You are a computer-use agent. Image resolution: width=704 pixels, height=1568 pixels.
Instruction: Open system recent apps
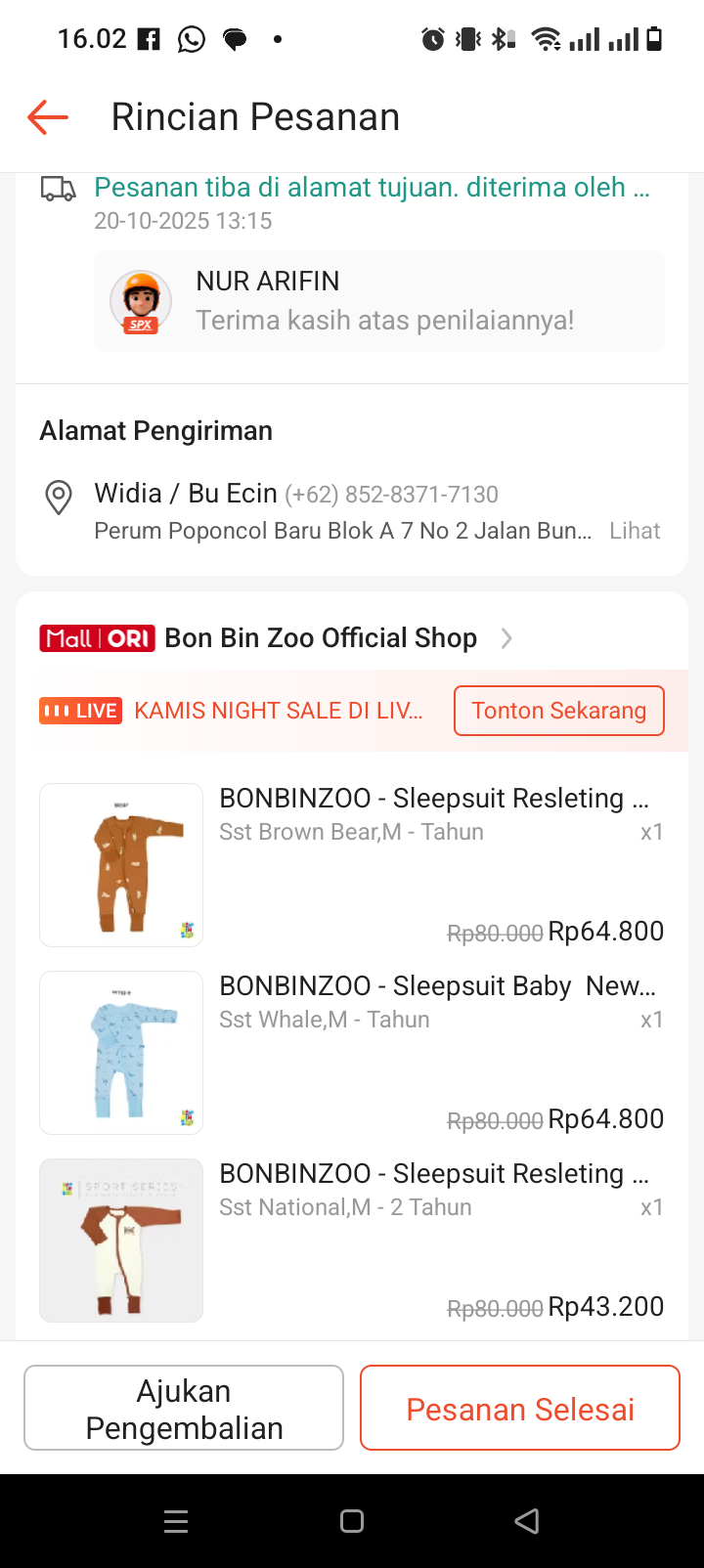(176, 1521)
